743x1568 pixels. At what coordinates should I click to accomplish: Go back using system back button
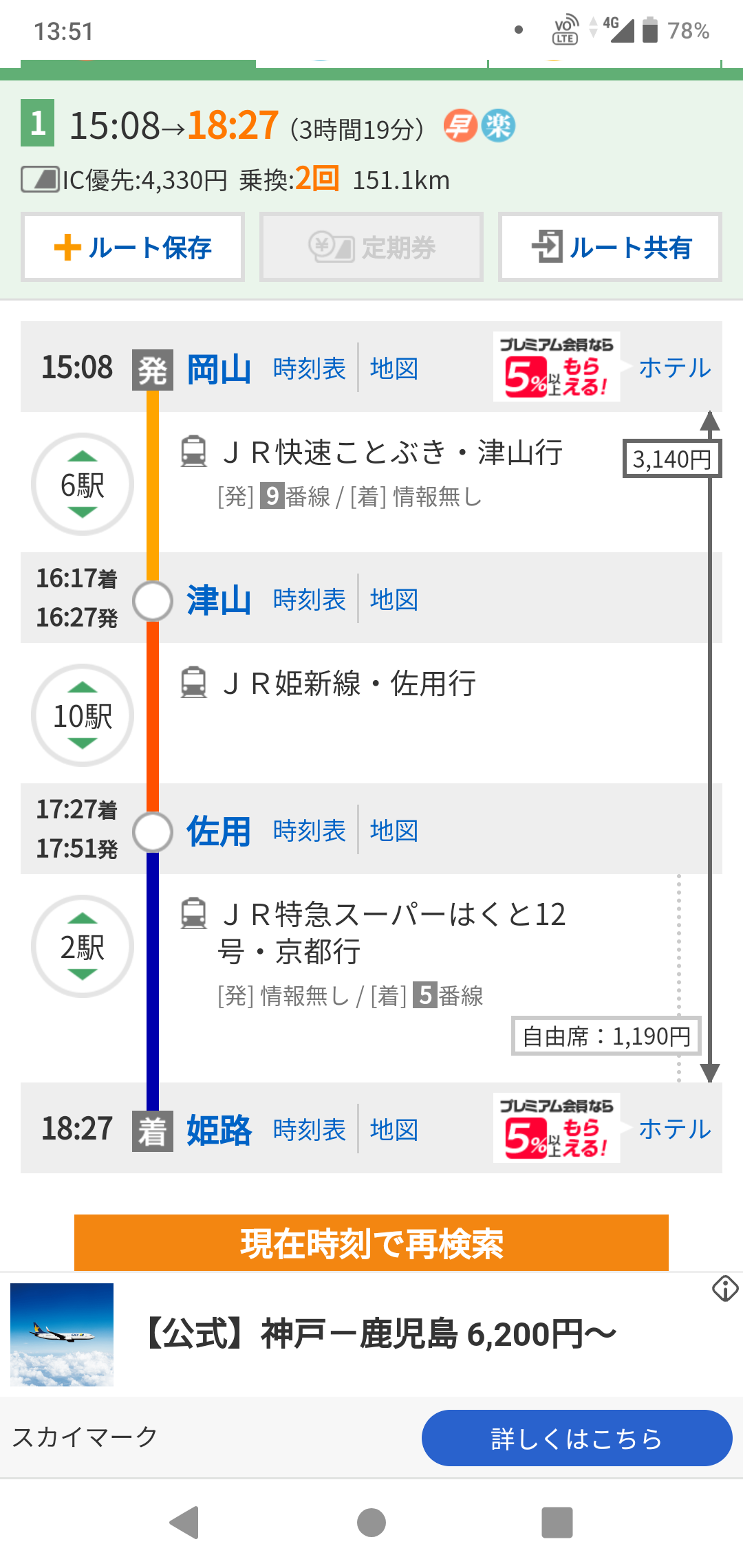click(184, 1523)
